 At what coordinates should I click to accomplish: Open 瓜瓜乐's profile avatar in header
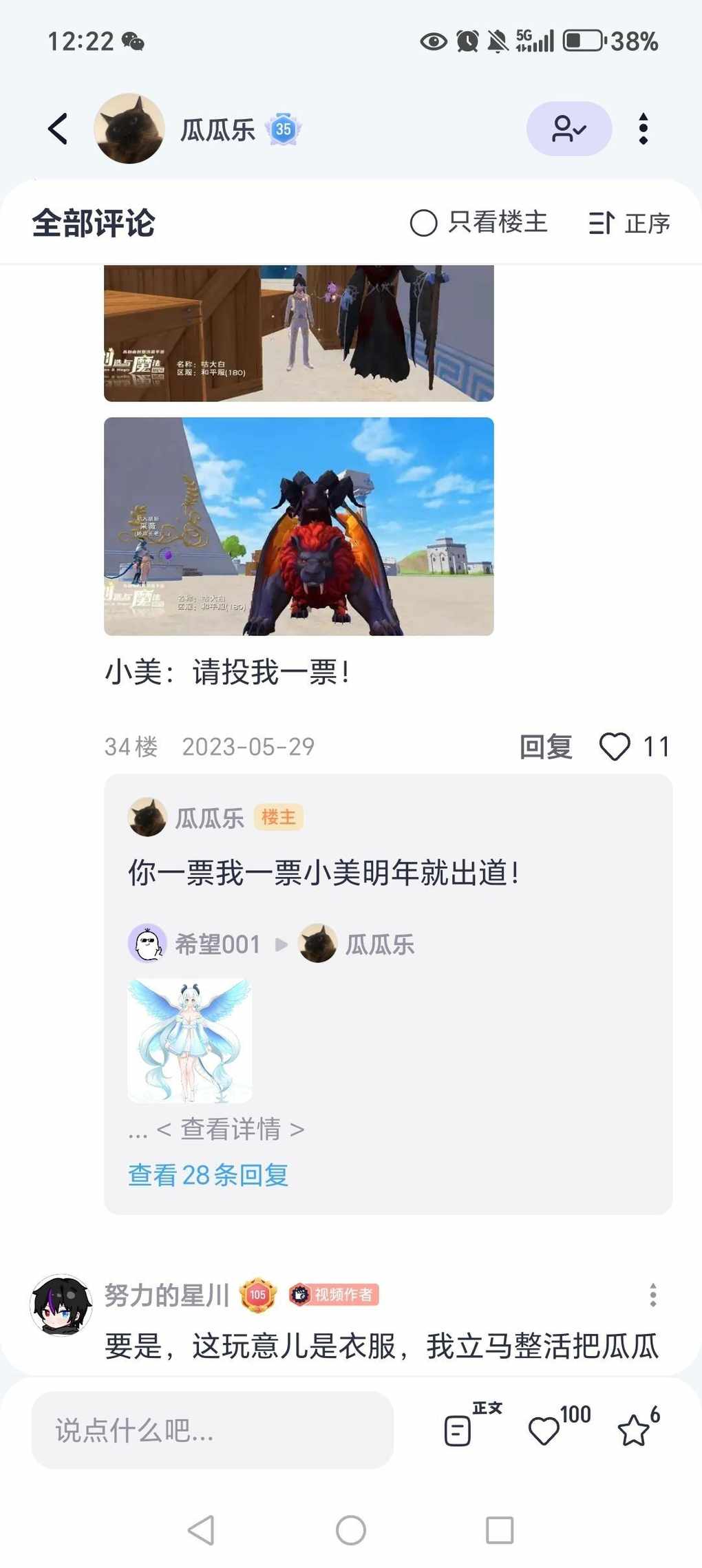click(x=129, y=129)
